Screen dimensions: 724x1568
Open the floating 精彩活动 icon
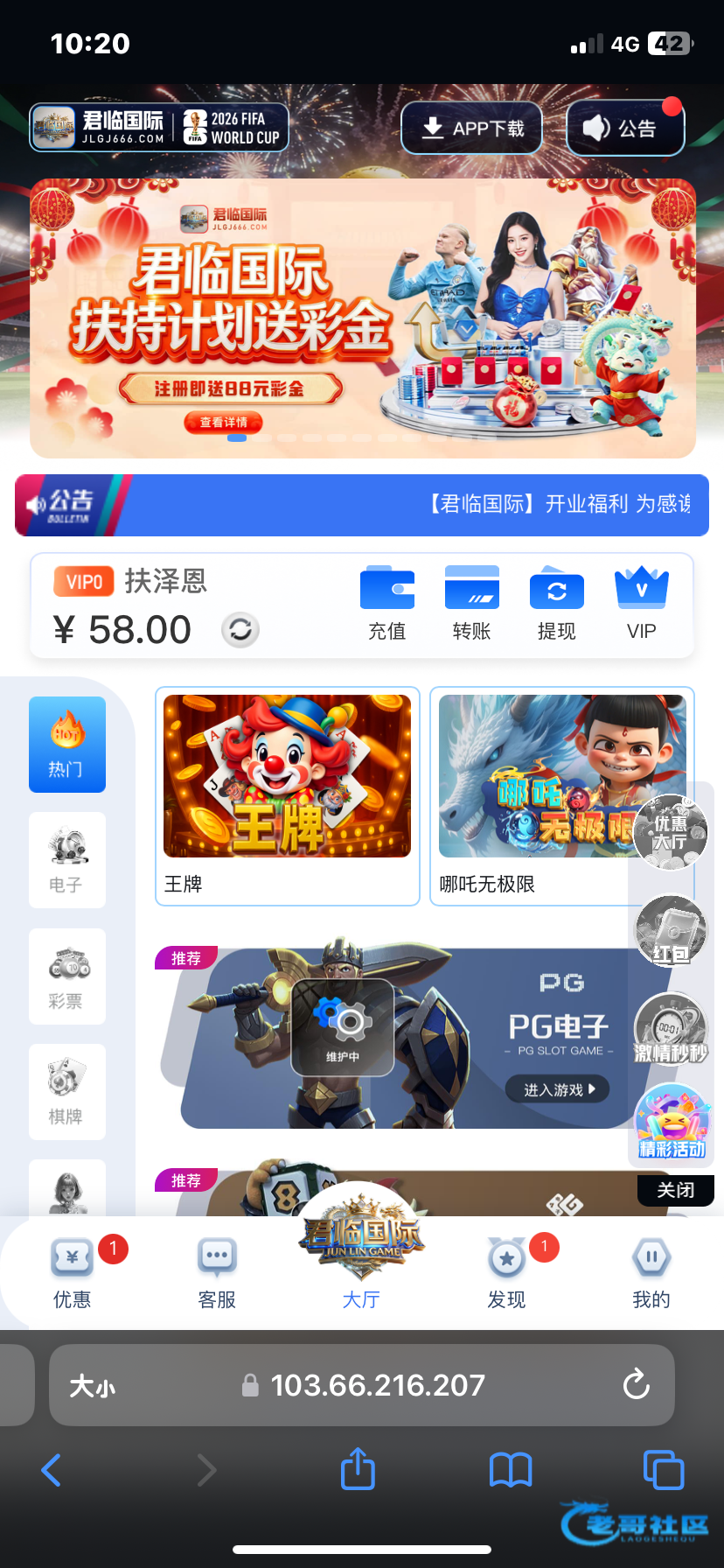click(x=671, y=1123)
